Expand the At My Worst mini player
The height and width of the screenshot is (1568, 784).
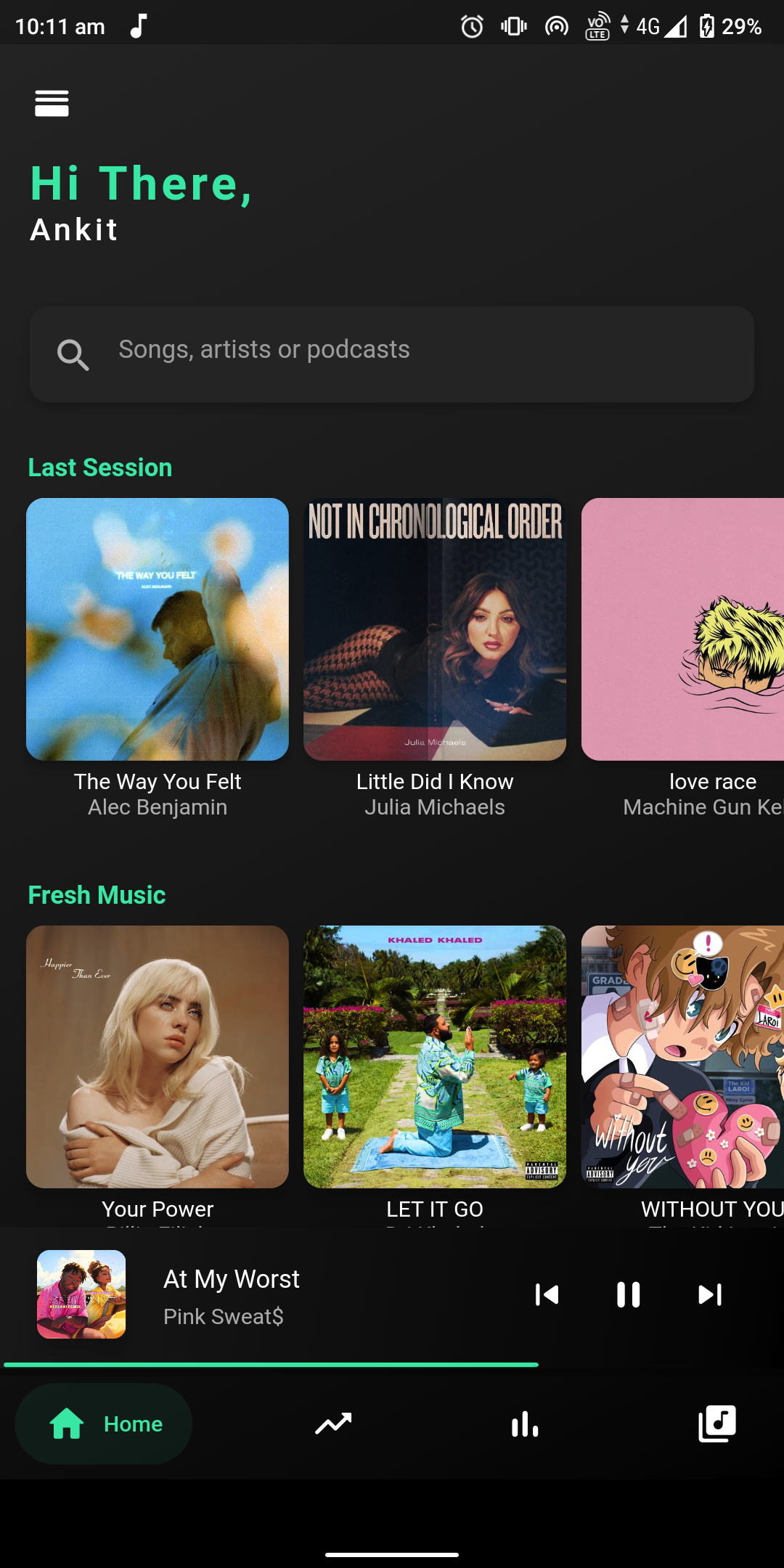point(276,1297)
